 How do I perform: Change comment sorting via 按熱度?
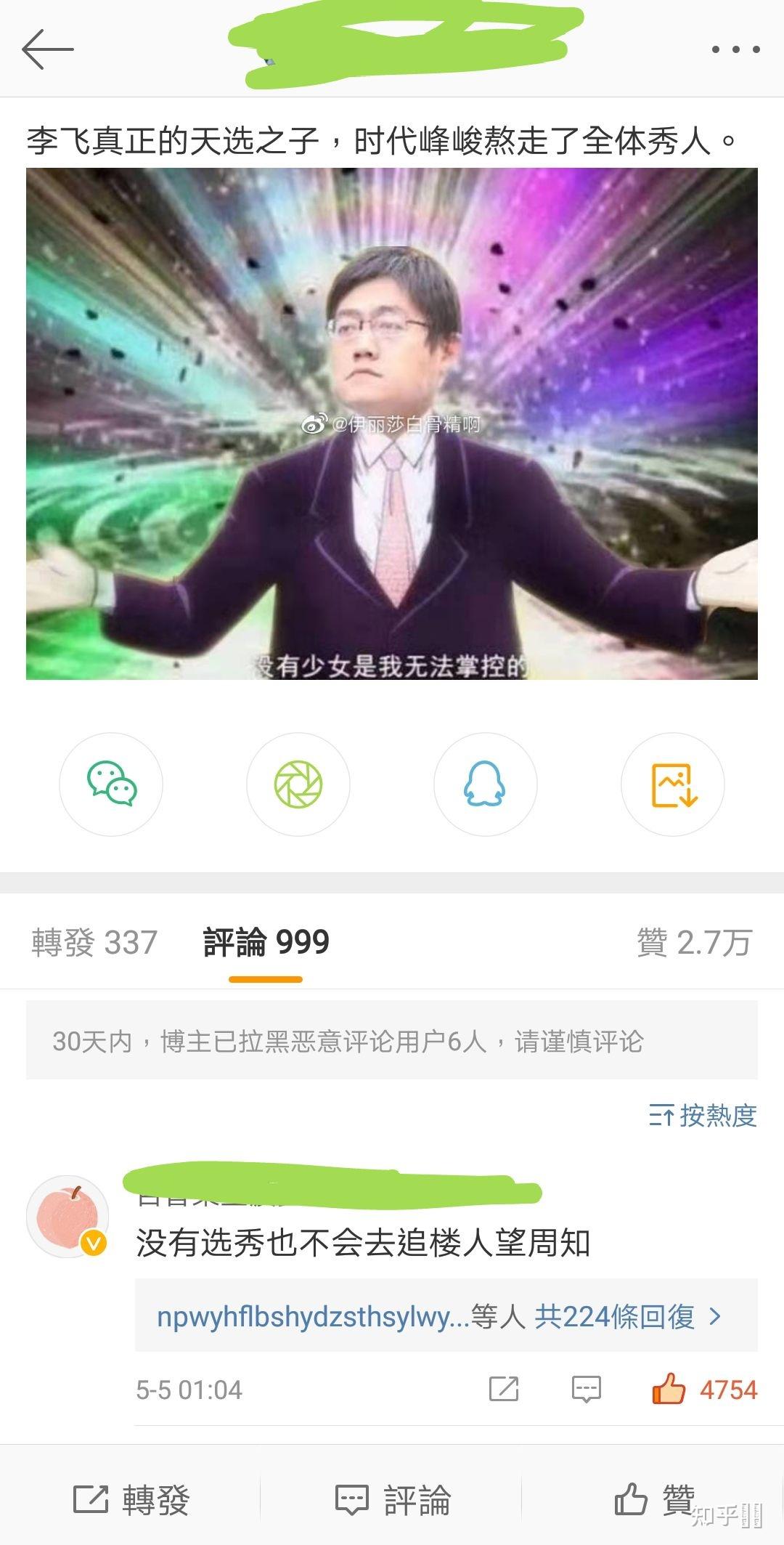click(x=703, y=1115)
